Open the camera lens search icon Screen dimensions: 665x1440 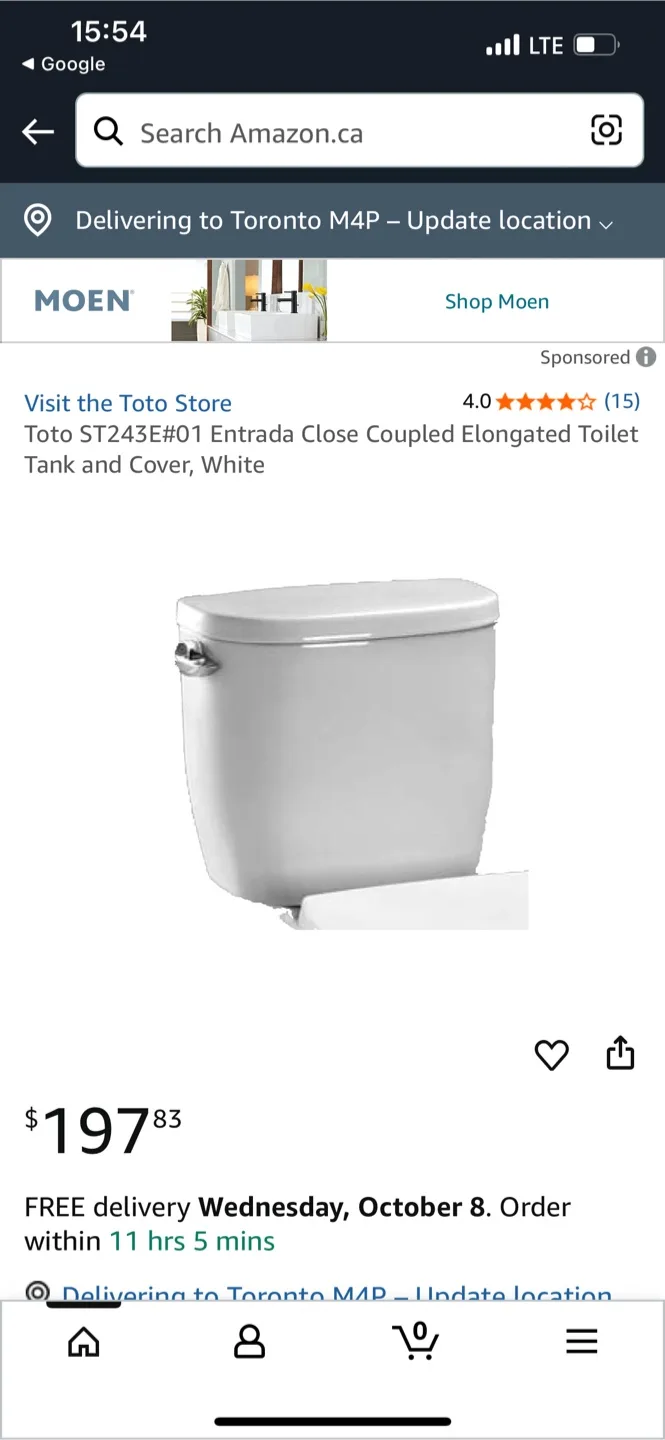tap(606, 130)
